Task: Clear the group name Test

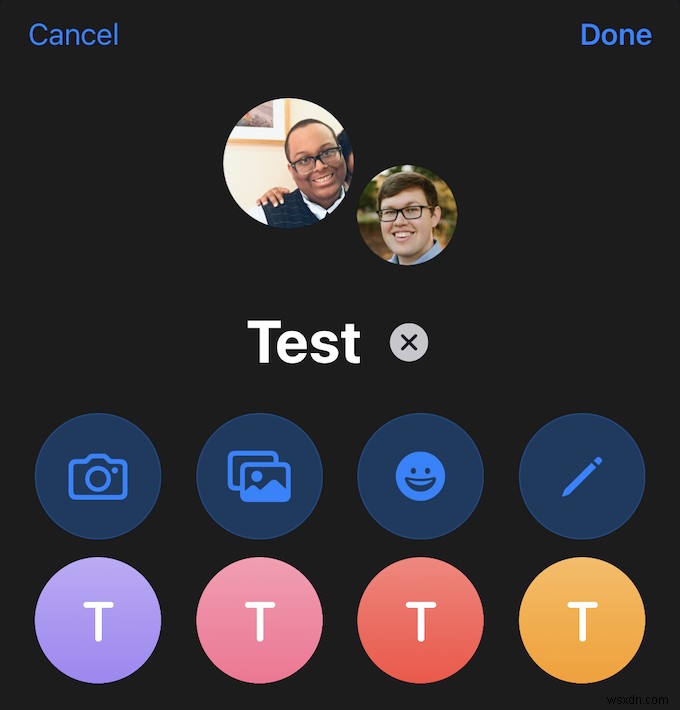Action: click(408, 343)
